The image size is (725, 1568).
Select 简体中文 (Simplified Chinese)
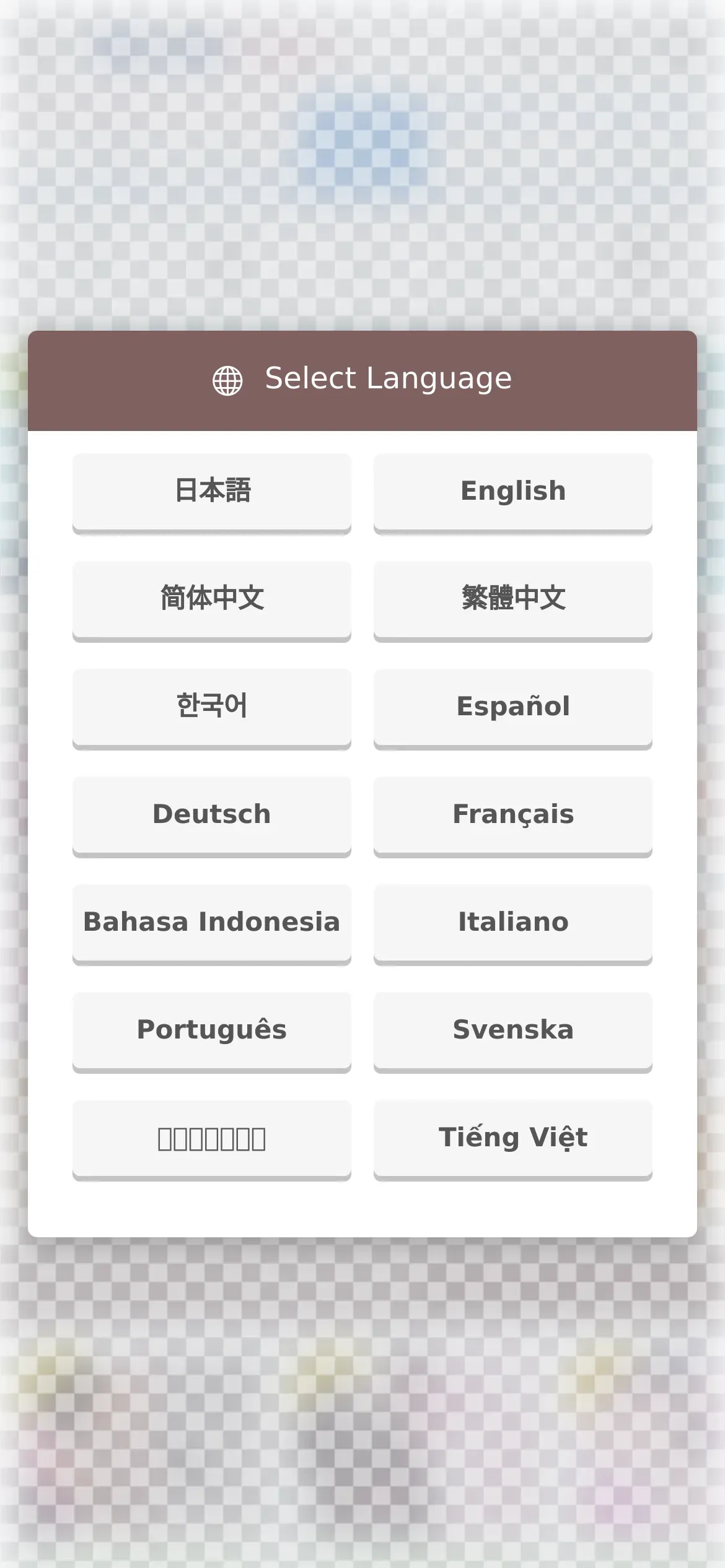pyautogui.click(x=212, y=601)
